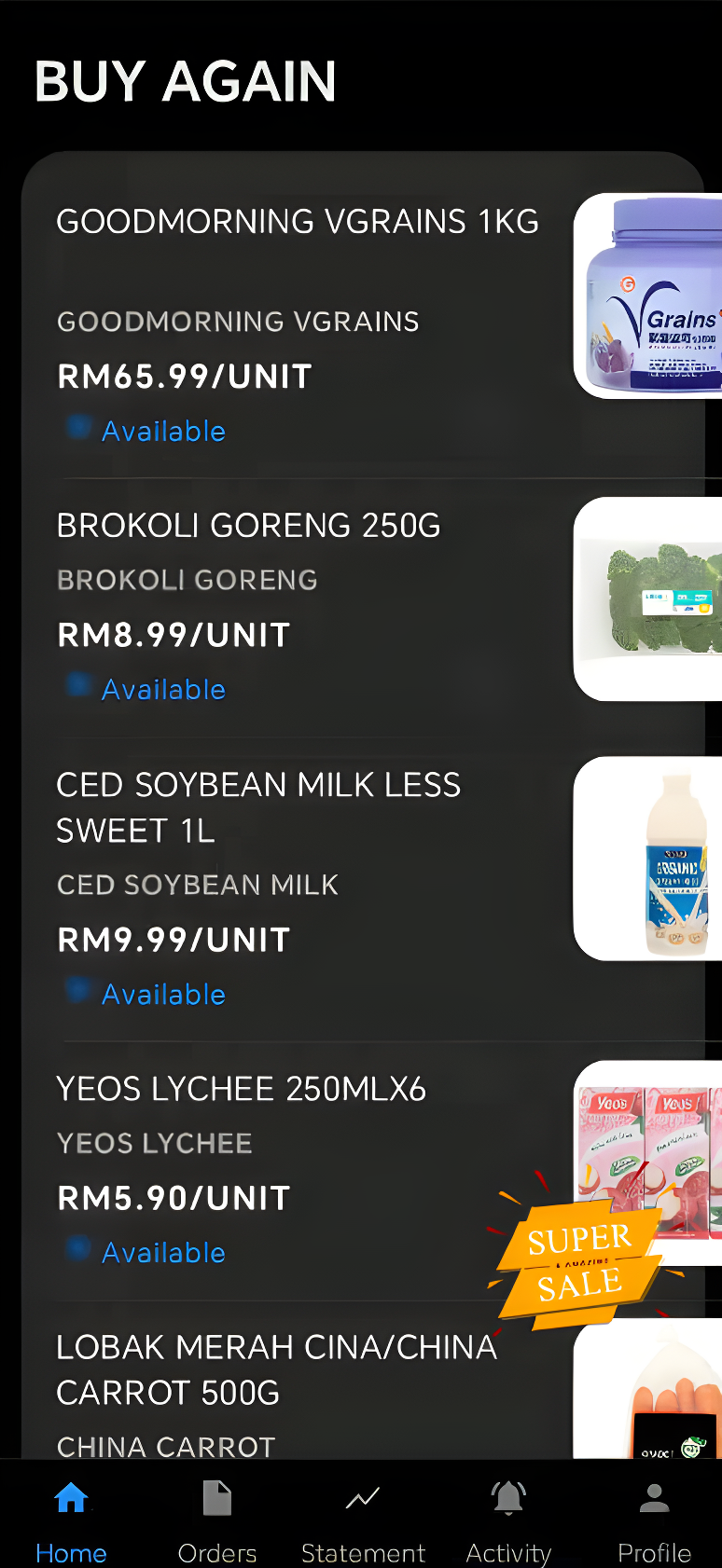Switch to the Statement tab
The width and height of the screenshot is (722, 1568).
pos(362,1520)
